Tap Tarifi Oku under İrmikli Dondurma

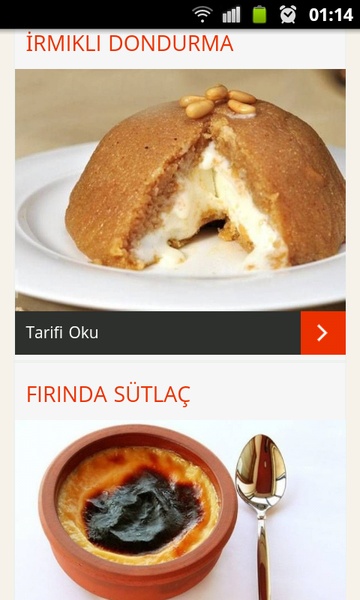pyautogui.click(x=62, y=333)
